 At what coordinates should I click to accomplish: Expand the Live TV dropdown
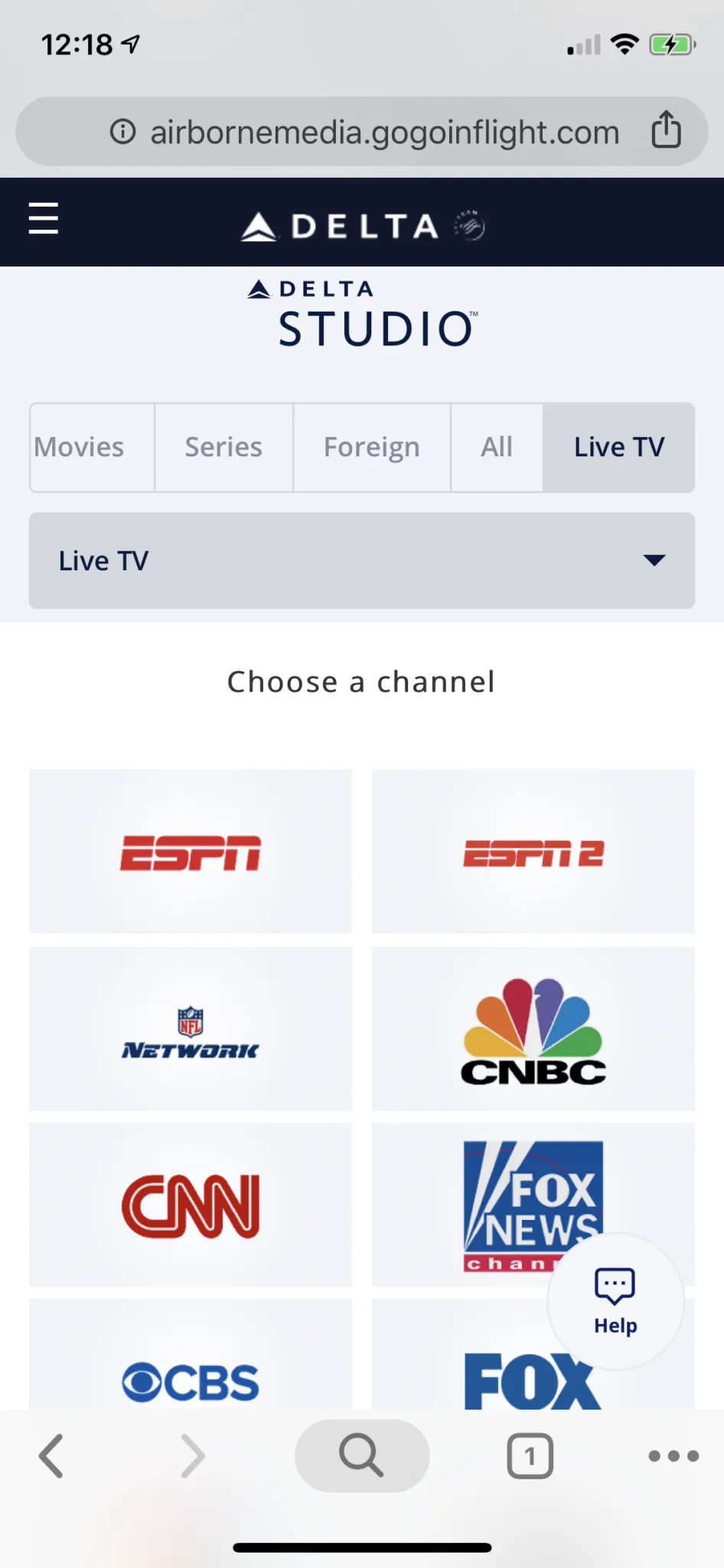coord(362,560)
